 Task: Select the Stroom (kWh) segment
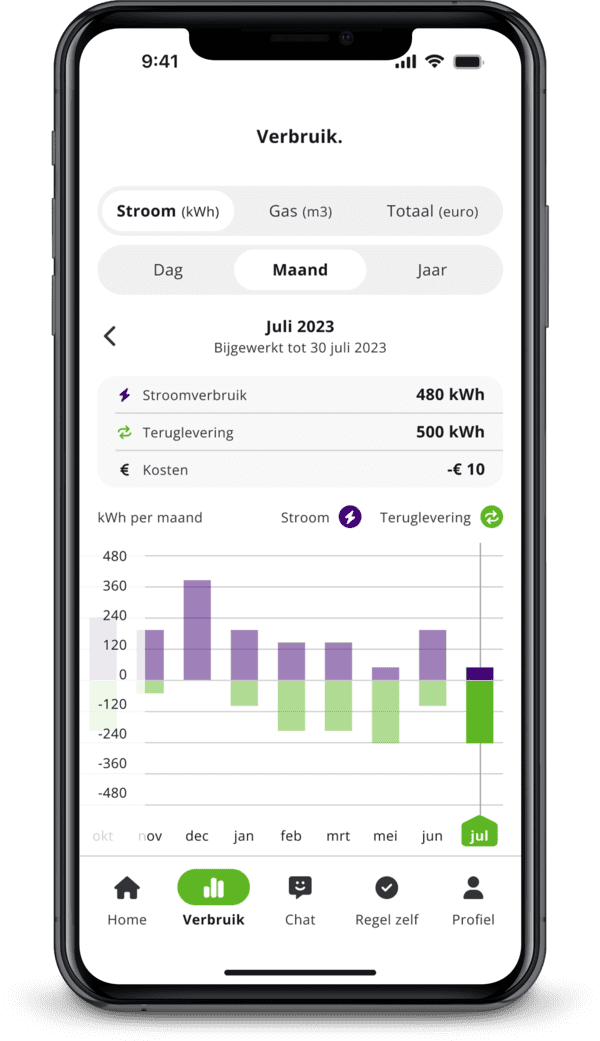(167, 212)
